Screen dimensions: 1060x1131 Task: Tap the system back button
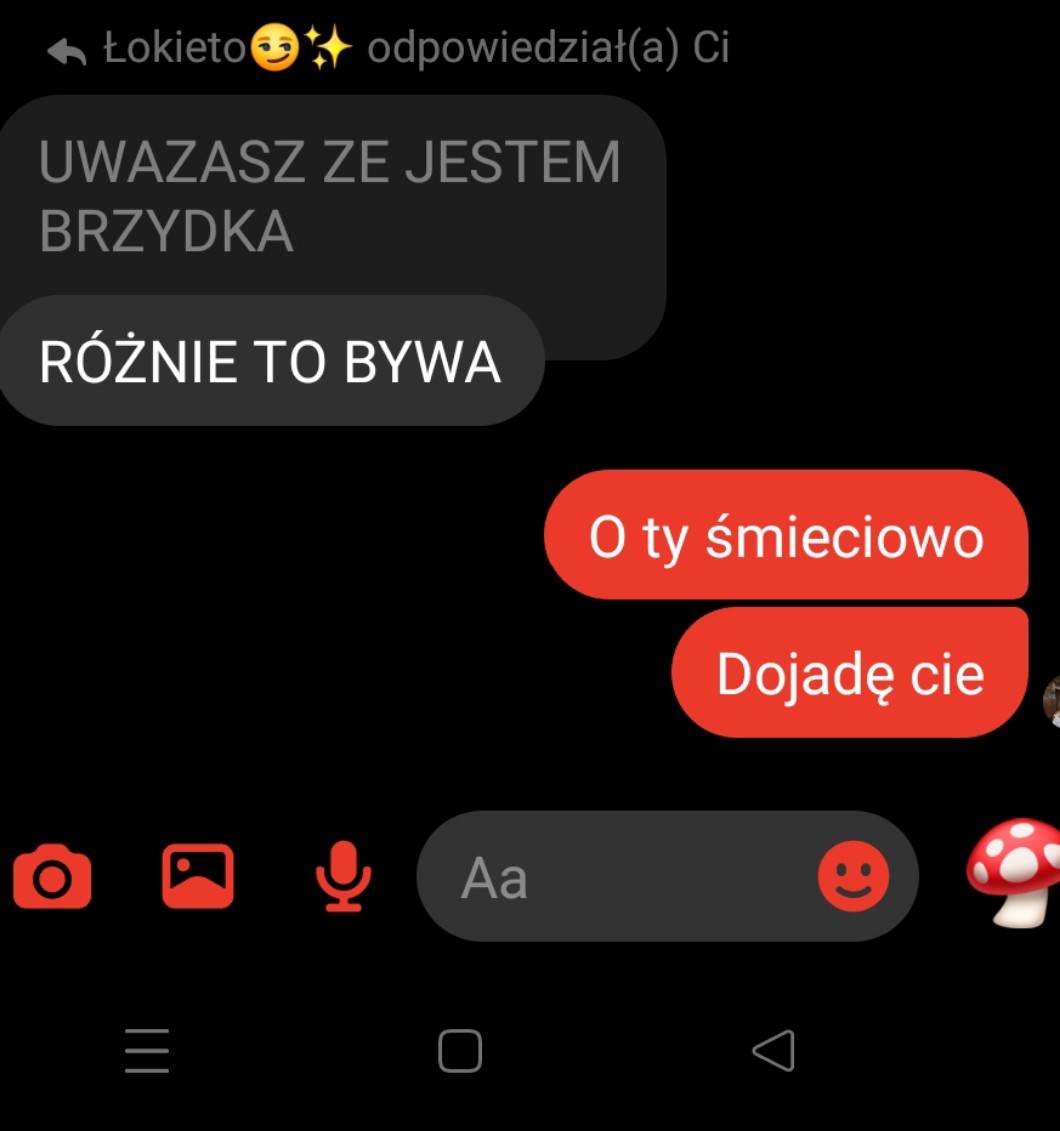[x=773, y=1051]
